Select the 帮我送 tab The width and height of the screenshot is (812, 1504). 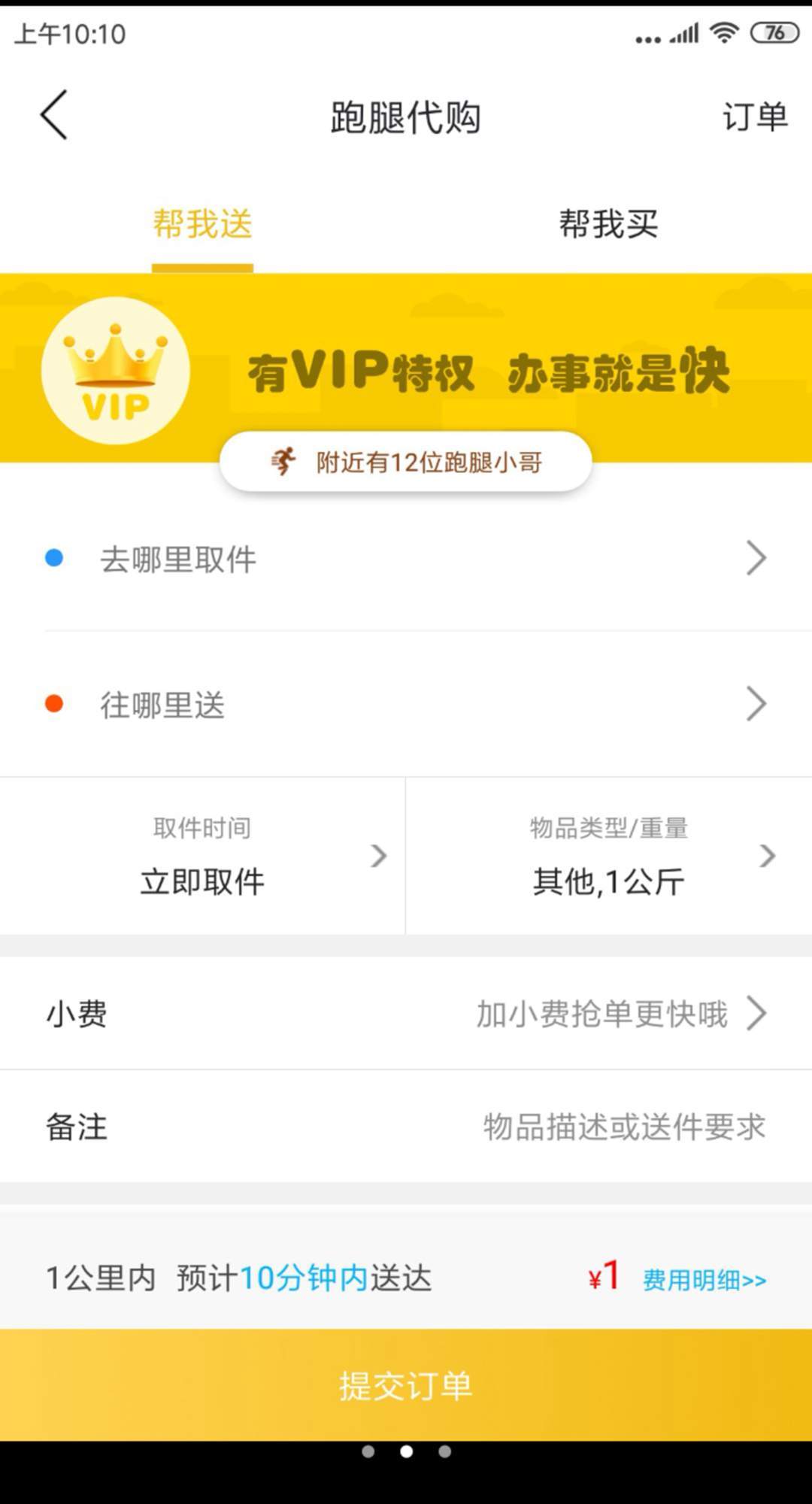pyautogui.click(x=202, y=224)
